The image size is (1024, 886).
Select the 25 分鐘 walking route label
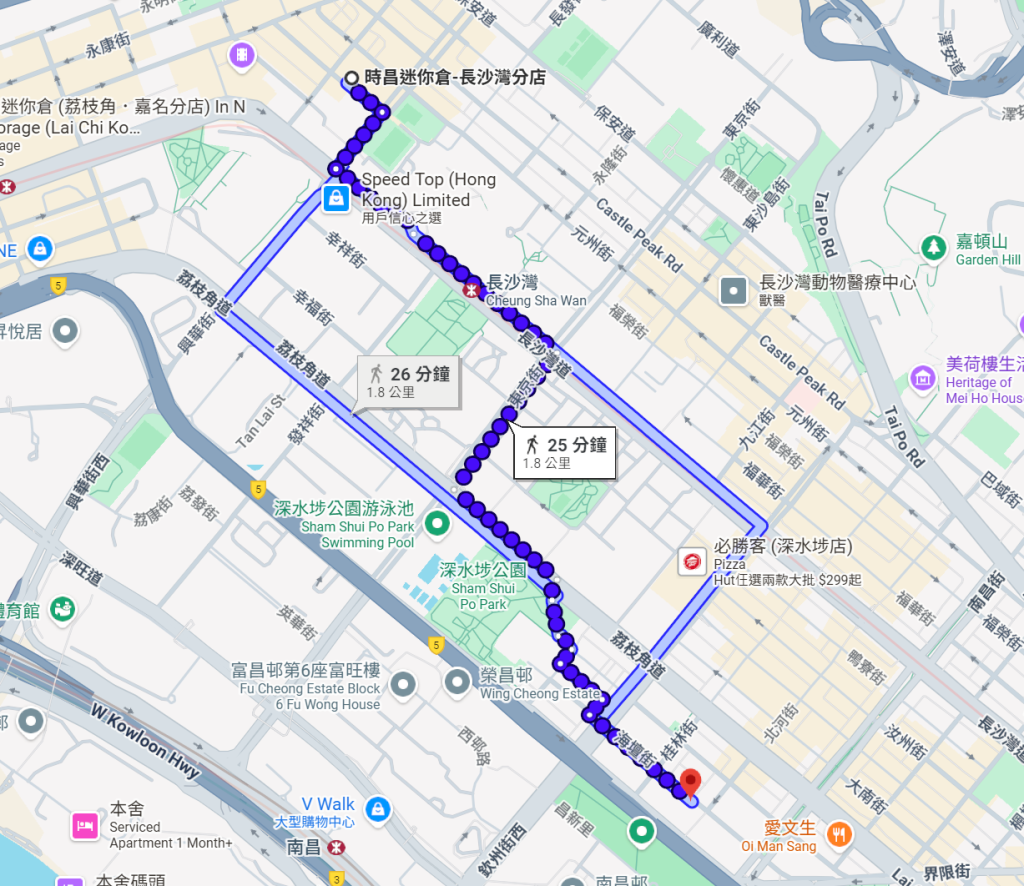click(x=565, y=453)
